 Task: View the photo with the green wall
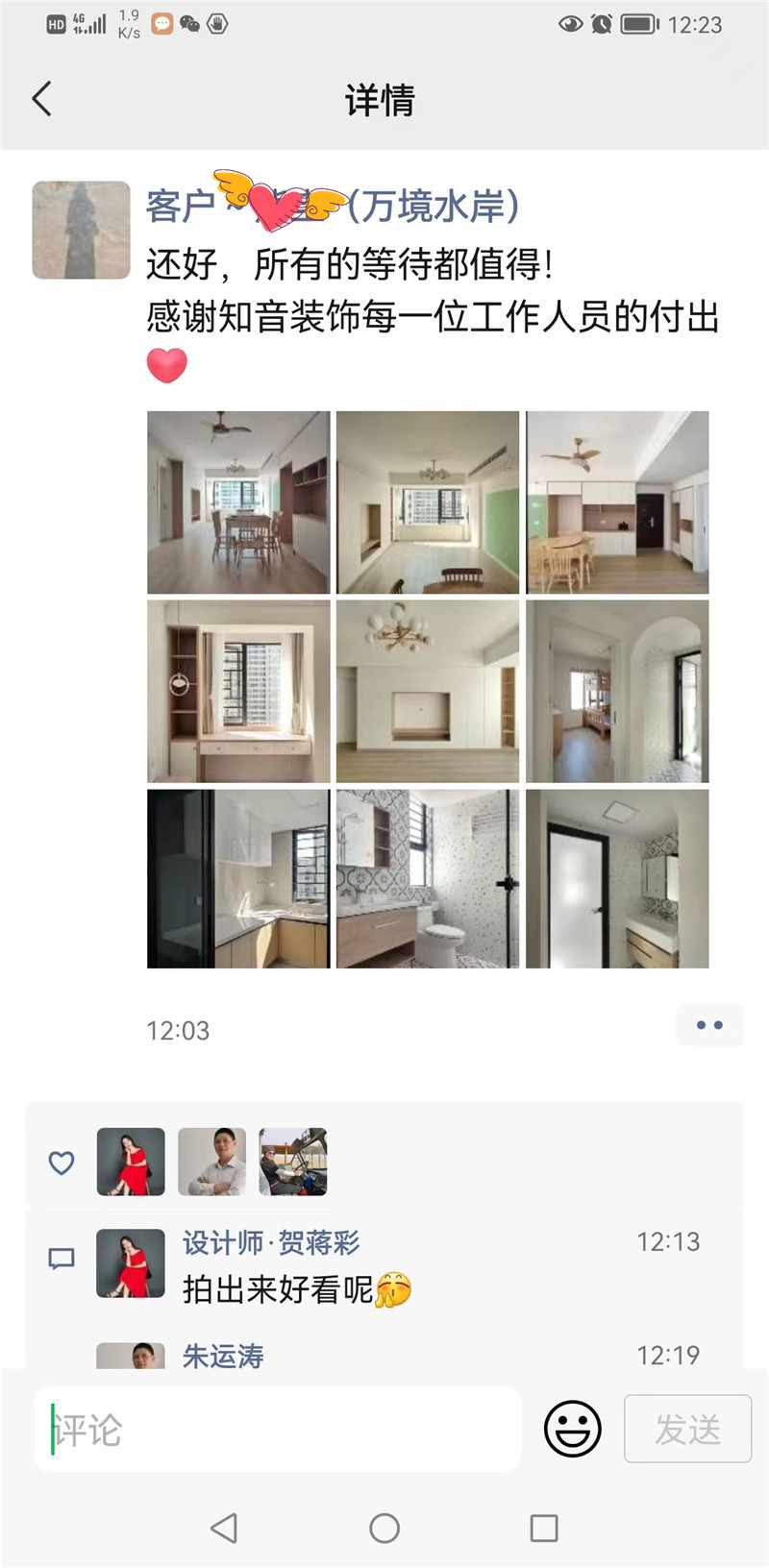coord(428,502)
